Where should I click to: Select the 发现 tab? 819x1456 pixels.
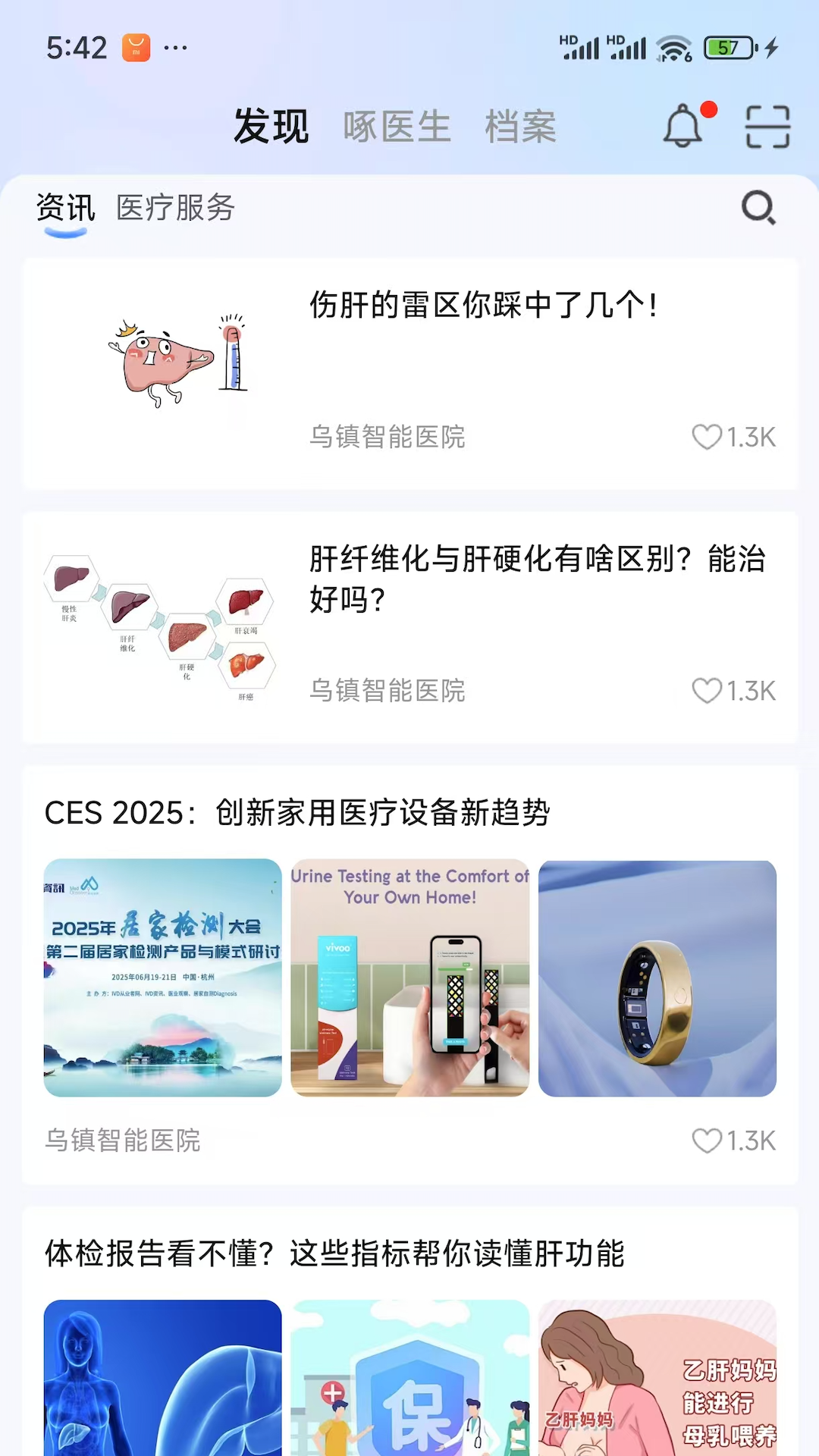271,127
